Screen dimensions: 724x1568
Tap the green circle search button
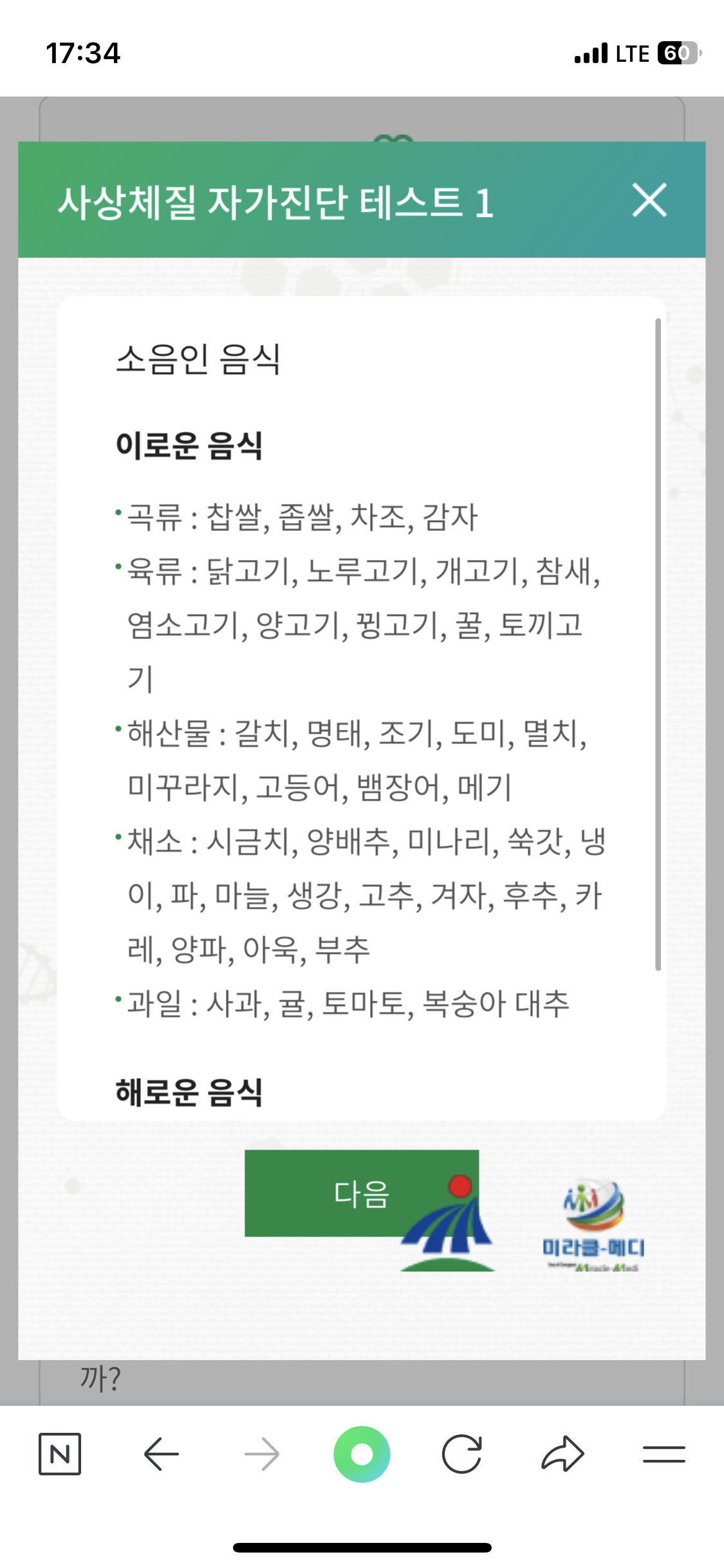(362, 1454)
